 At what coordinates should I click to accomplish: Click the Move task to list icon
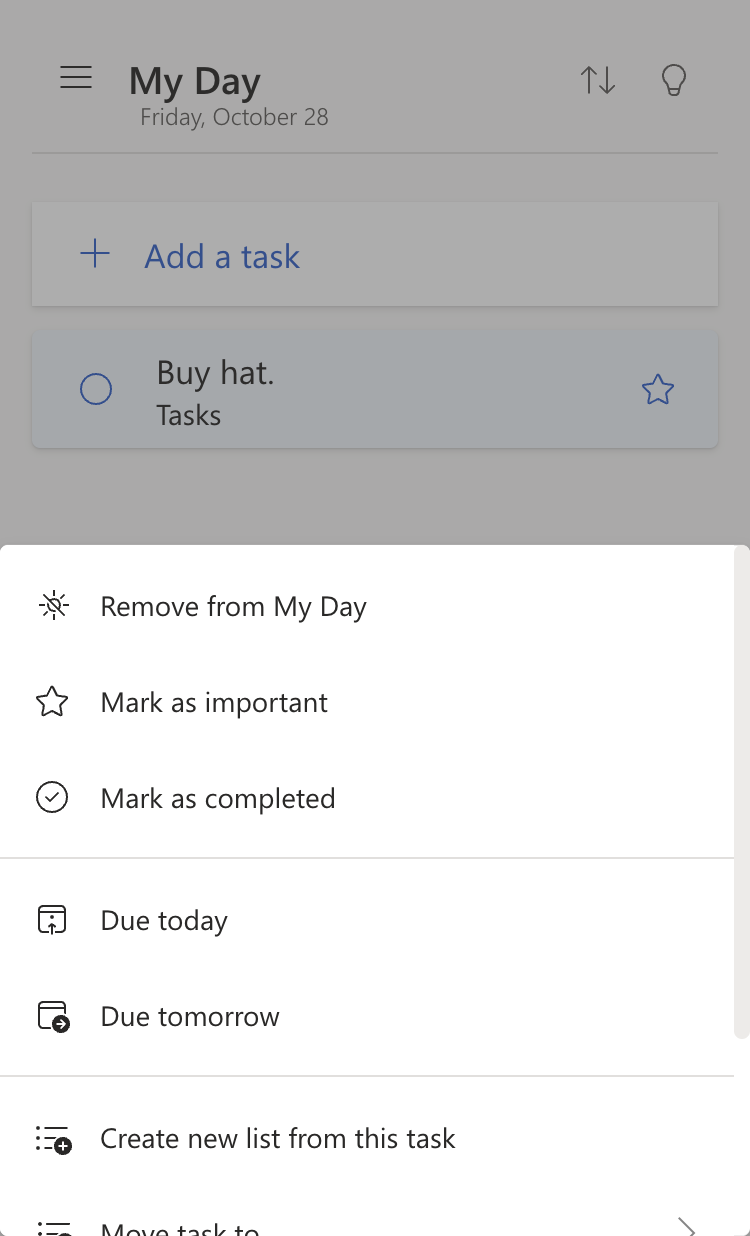pos(52,1228)
